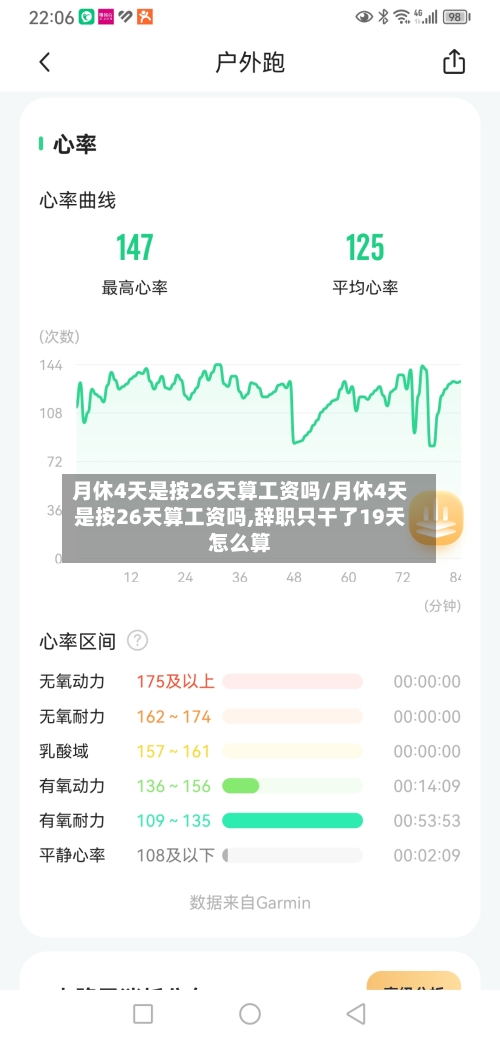The image size is (500, 1038).
Task: Open recent apps from navigation bar
Action: pyautogui.click(x=143, y=1014)
